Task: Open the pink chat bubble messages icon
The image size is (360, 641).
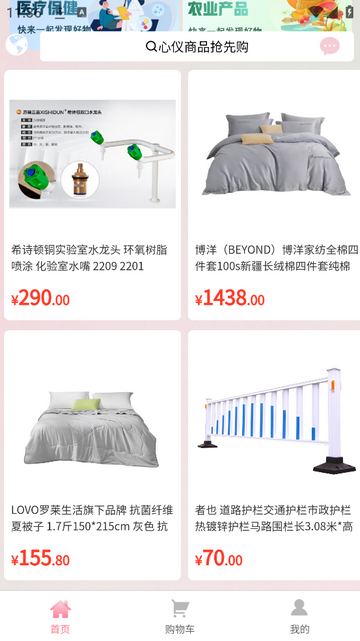Action: (x=330, y=46)
